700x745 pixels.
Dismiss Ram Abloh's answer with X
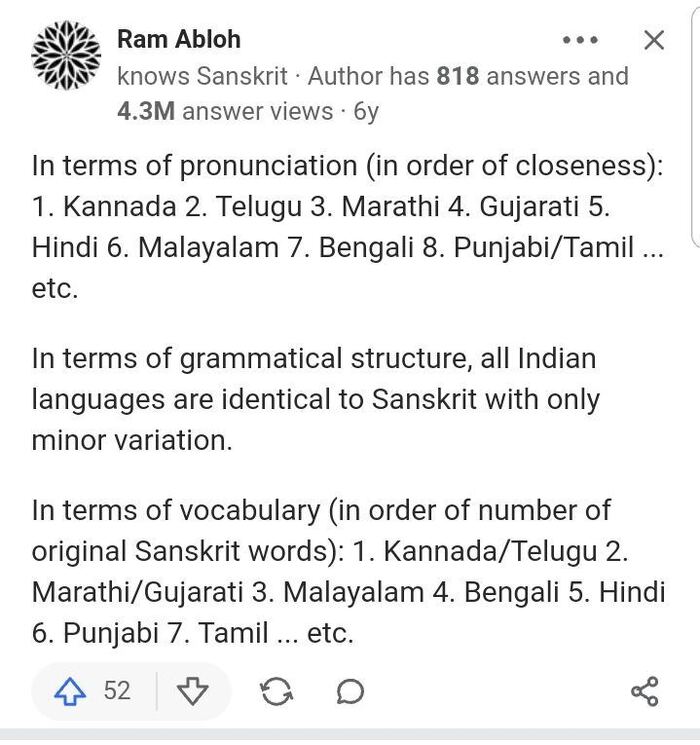click(653, 40)
